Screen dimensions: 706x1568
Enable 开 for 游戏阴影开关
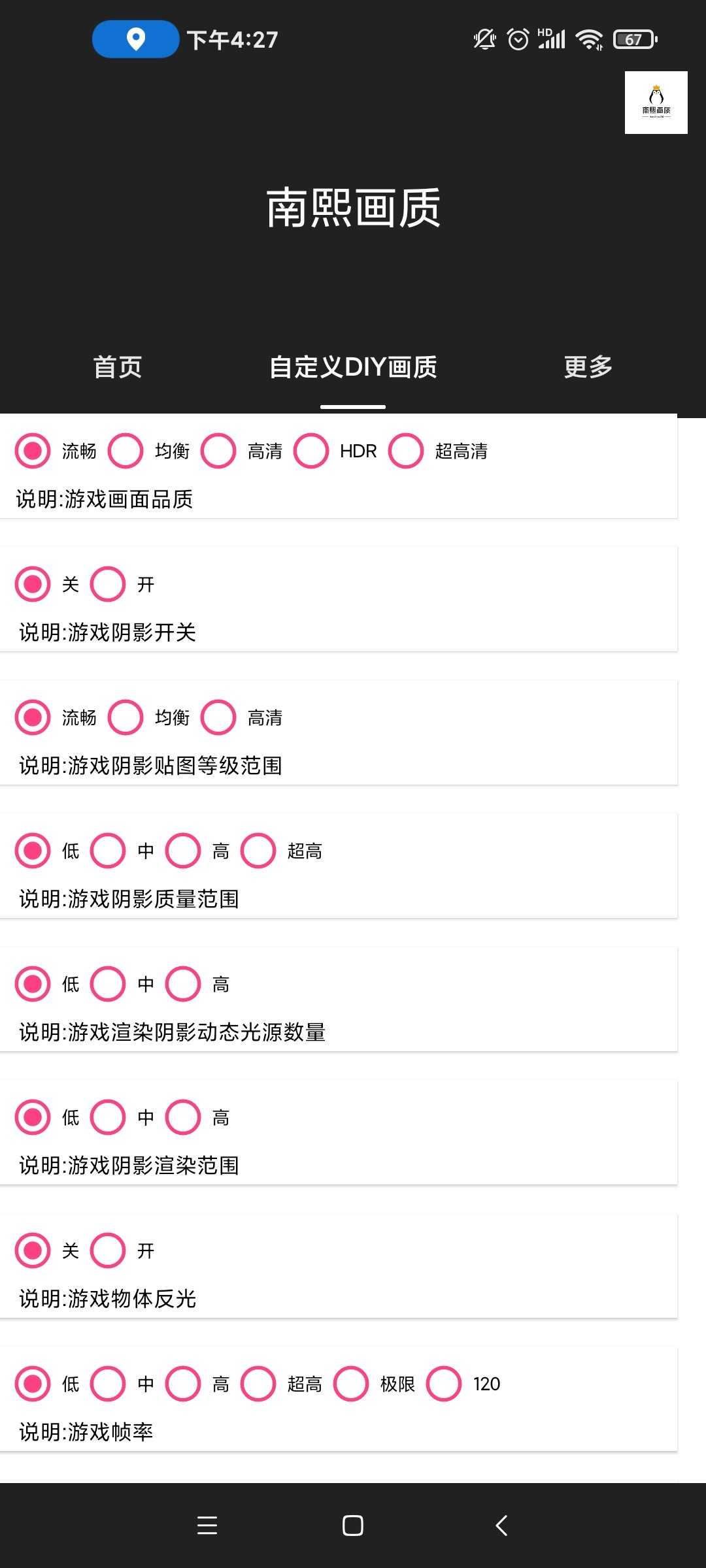tap(107, 583)
